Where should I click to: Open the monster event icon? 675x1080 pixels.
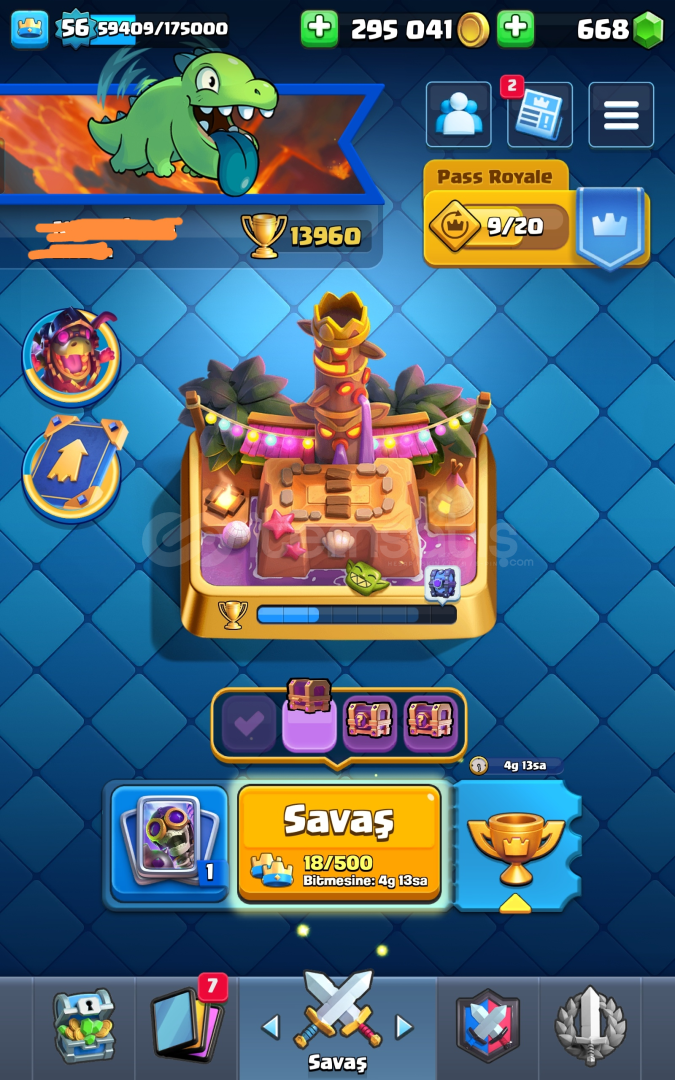71,357
